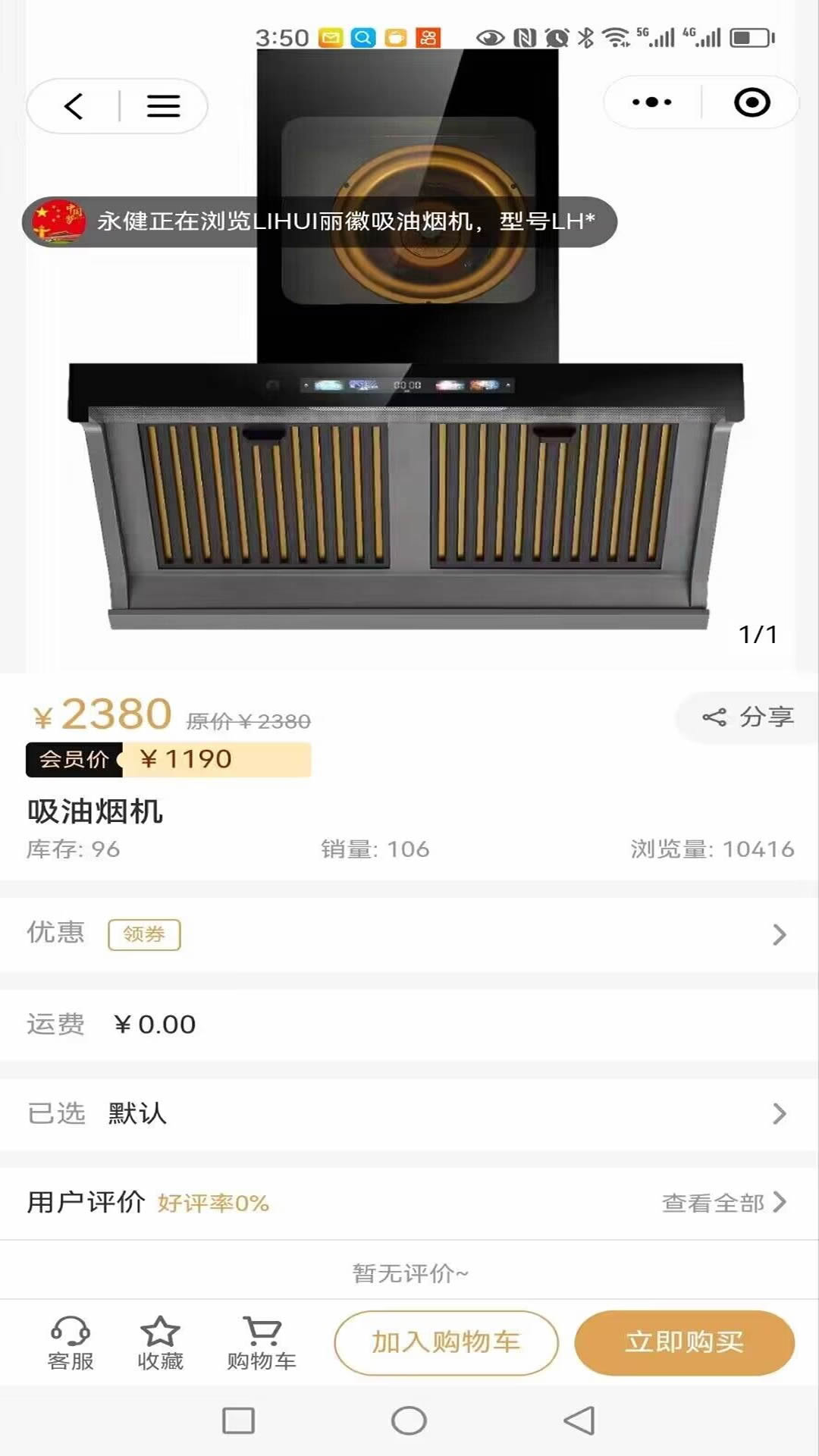Close the mini program with circle icon
This screenshot has width=819, height=1456.
coord(752,102)
